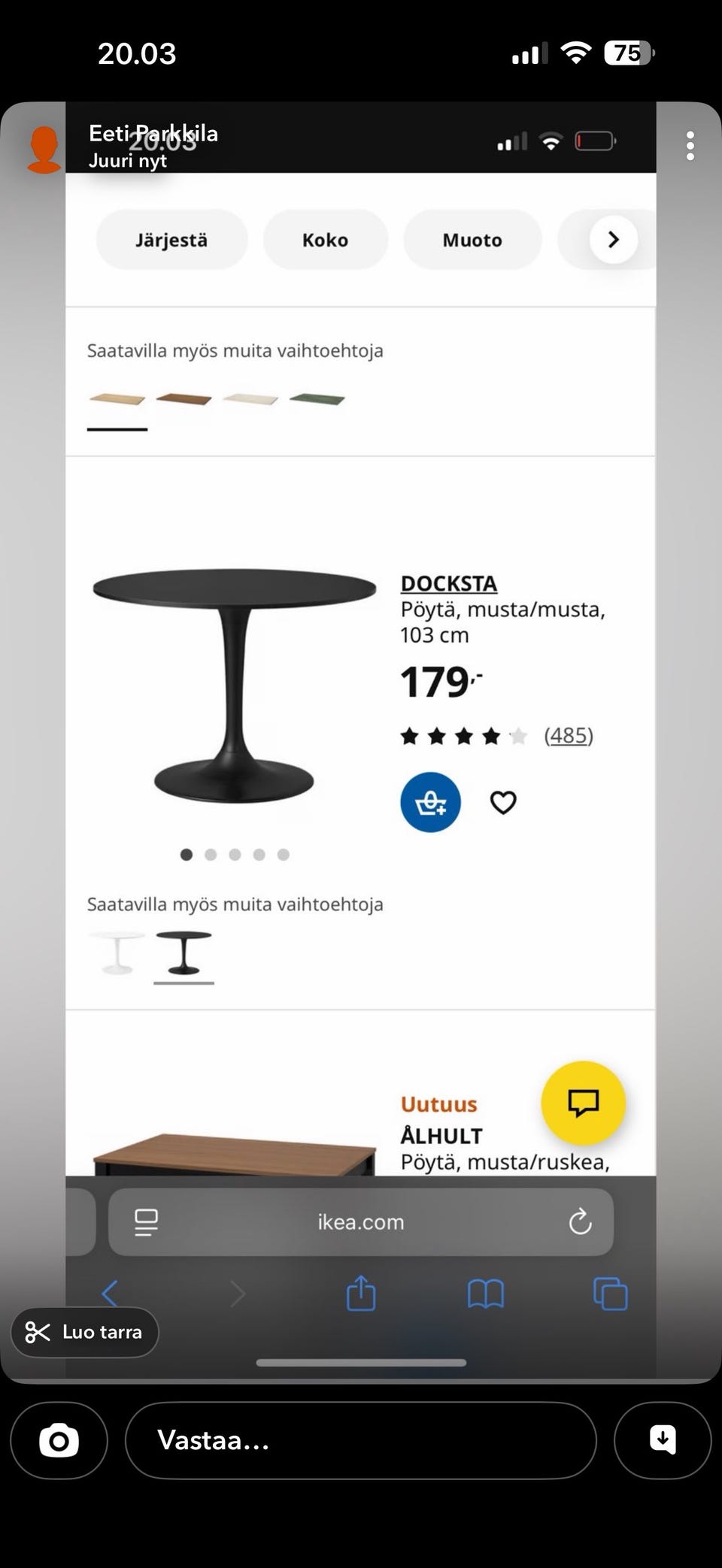Select the first carousel dot
722x1568 pixels.
[x=187, y=855]
